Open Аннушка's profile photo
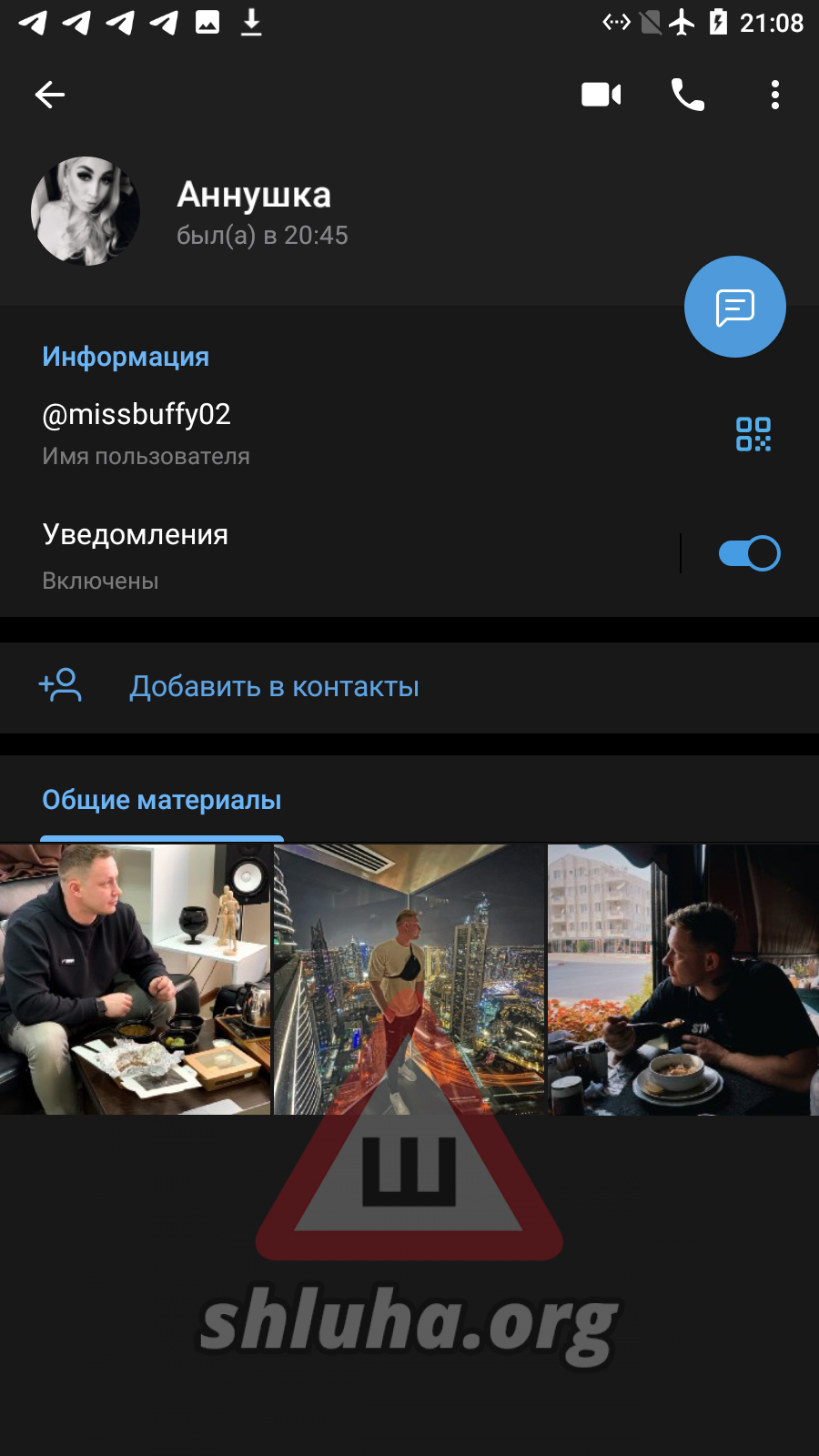The width and height of the screenshot is (819, 1456). (86, 211)
